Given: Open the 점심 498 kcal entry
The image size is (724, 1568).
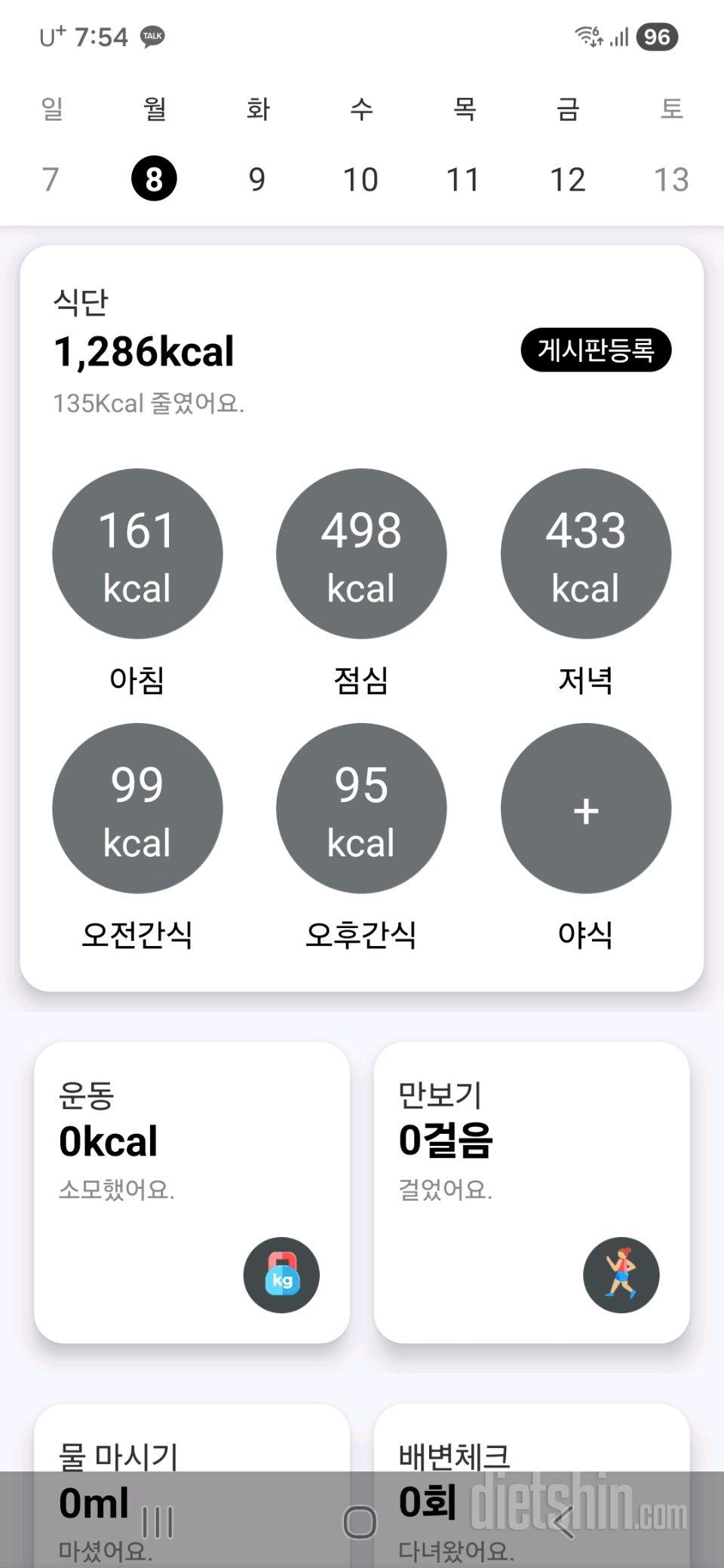Looking at the screenshot, I should (361, 554).
